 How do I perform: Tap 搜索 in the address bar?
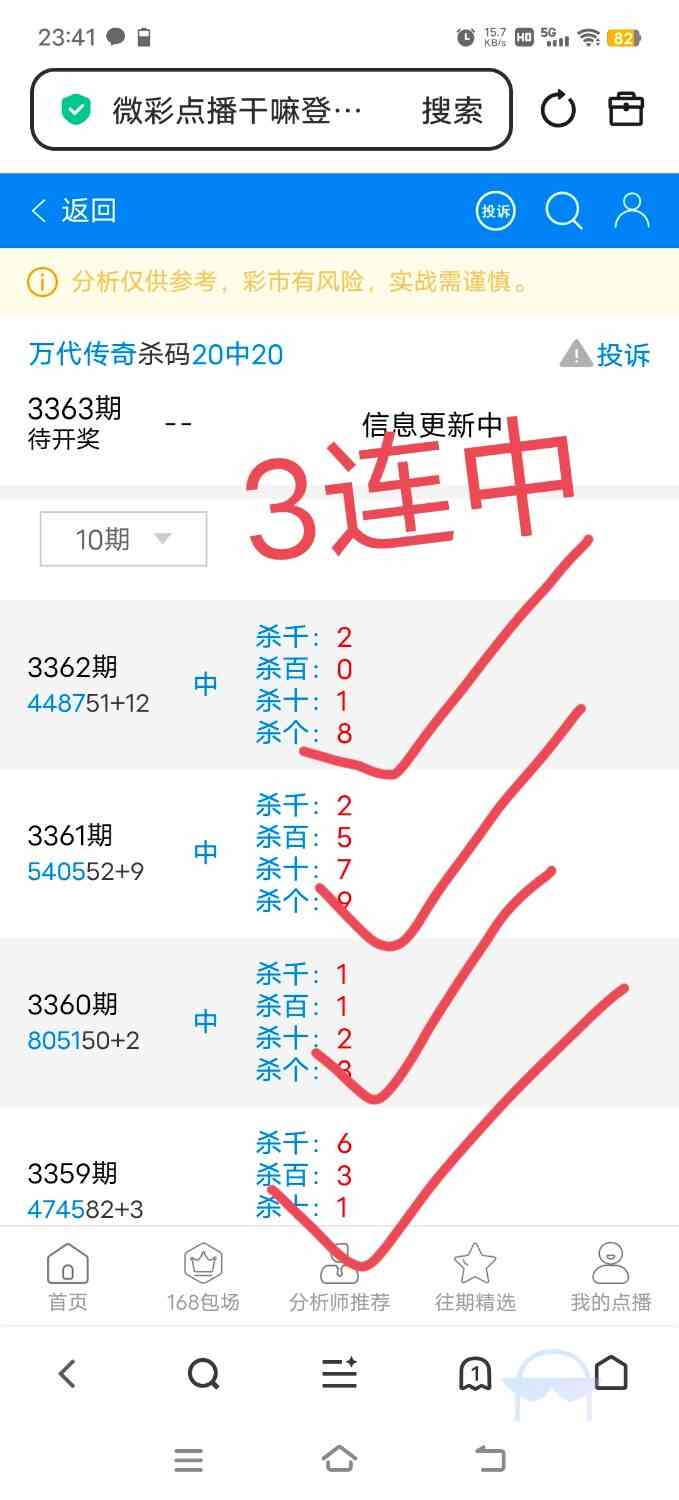coord(452,111)
